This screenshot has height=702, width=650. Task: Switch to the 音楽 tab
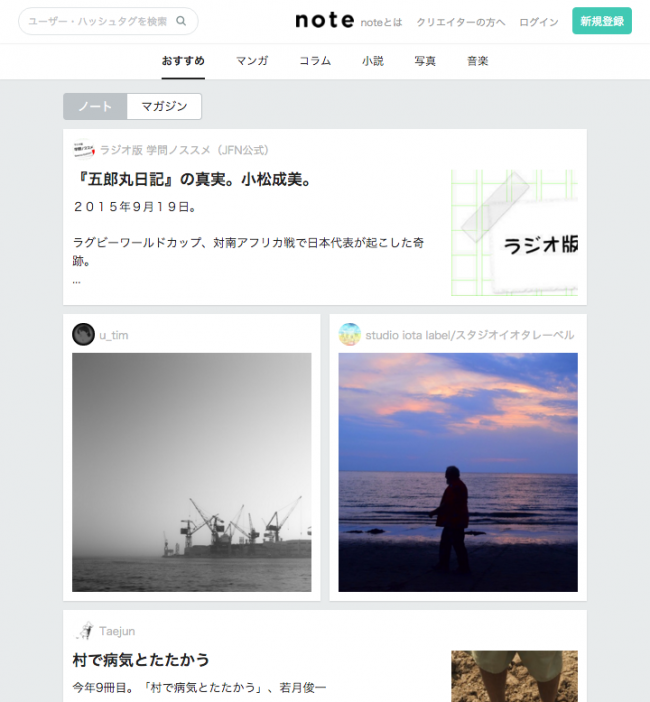[x=477, y=61]
